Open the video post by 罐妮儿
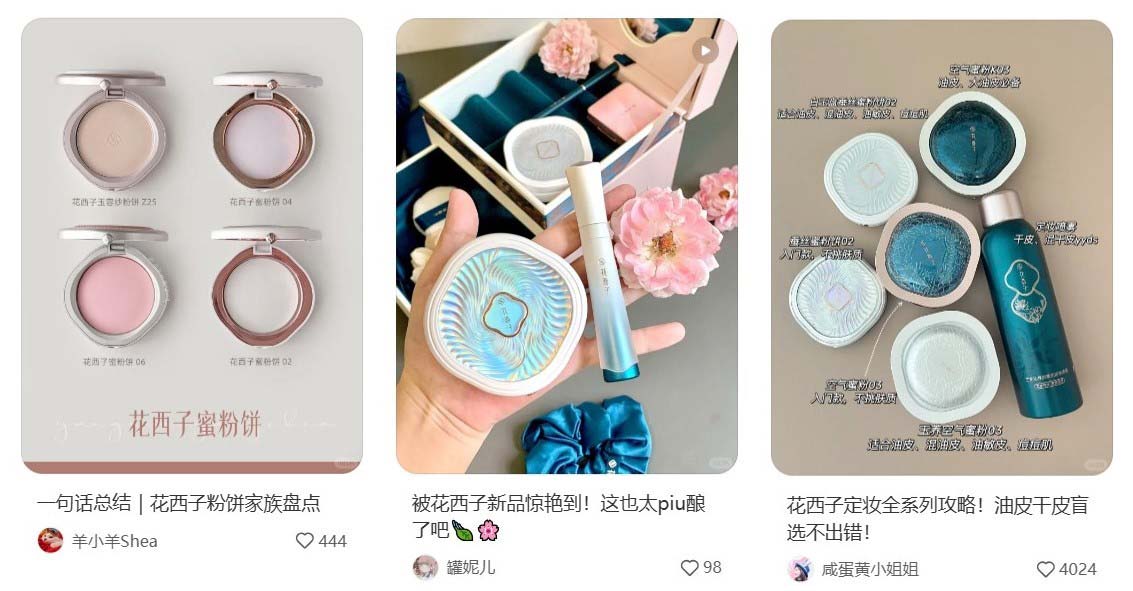This screenshot has width=1133, height=591. tap(566, 245)
